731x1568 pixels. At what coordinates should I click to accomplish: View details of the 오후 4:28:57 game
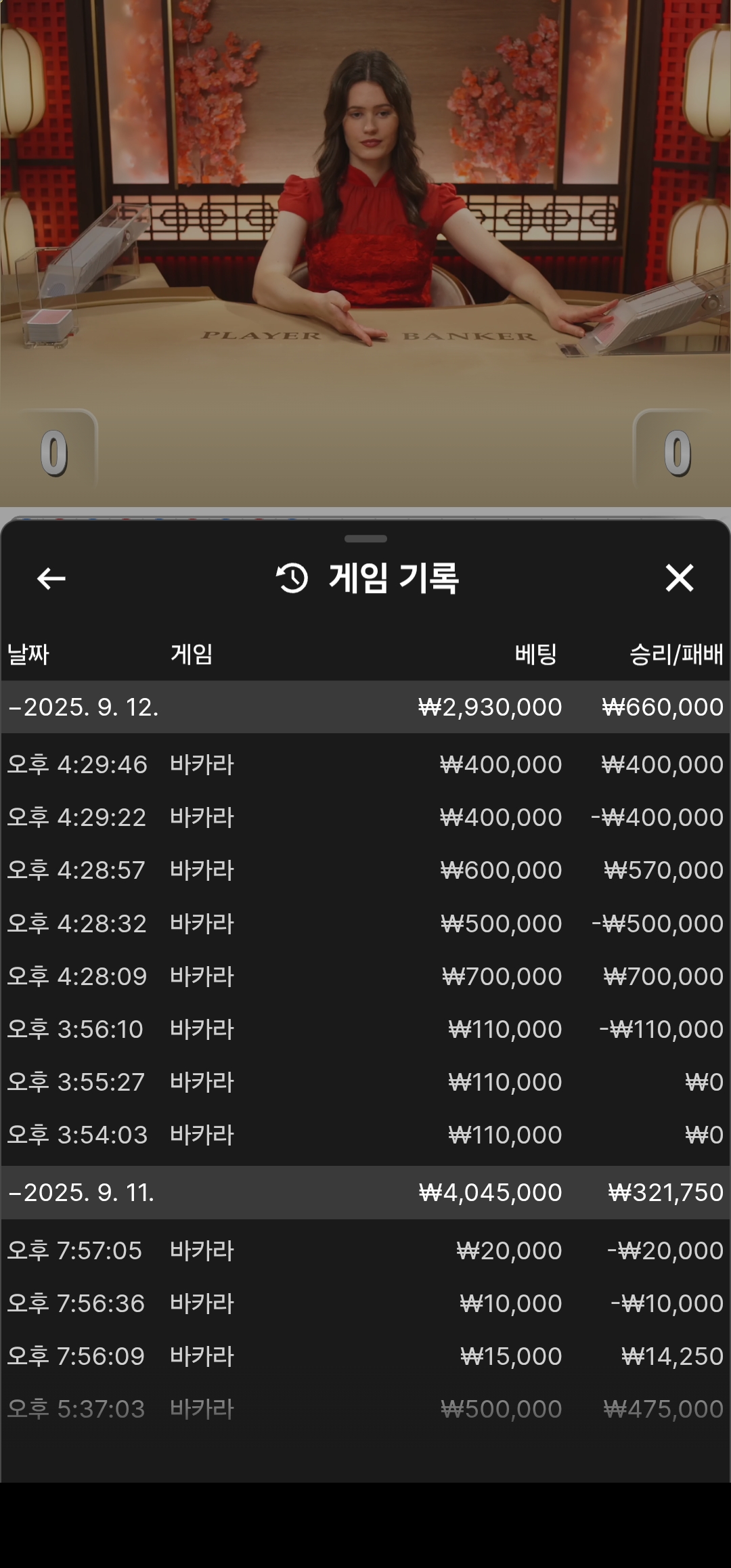[x=365, y=870]
